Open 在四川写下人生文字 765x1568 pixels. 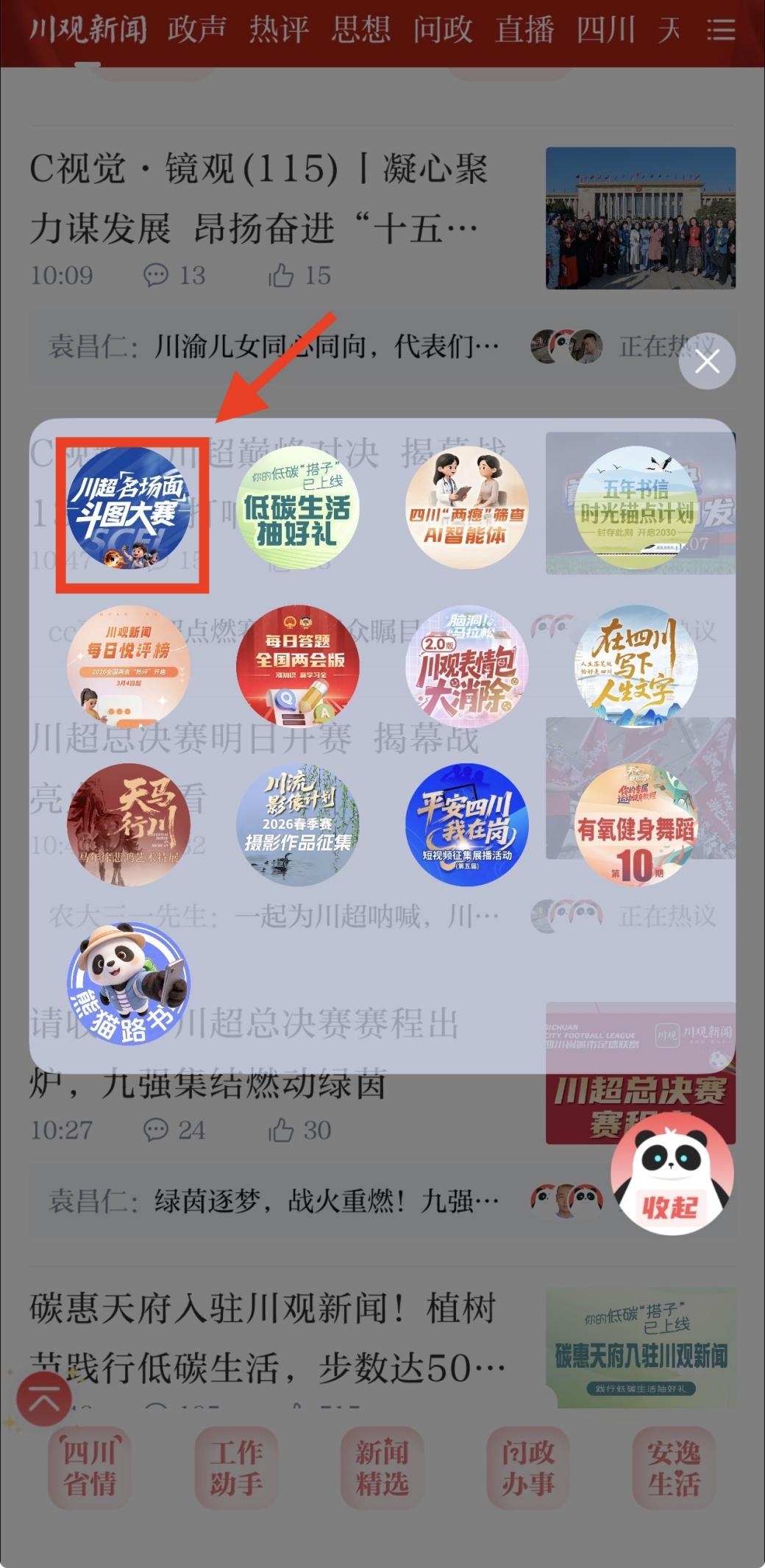[x=637, y=666]
